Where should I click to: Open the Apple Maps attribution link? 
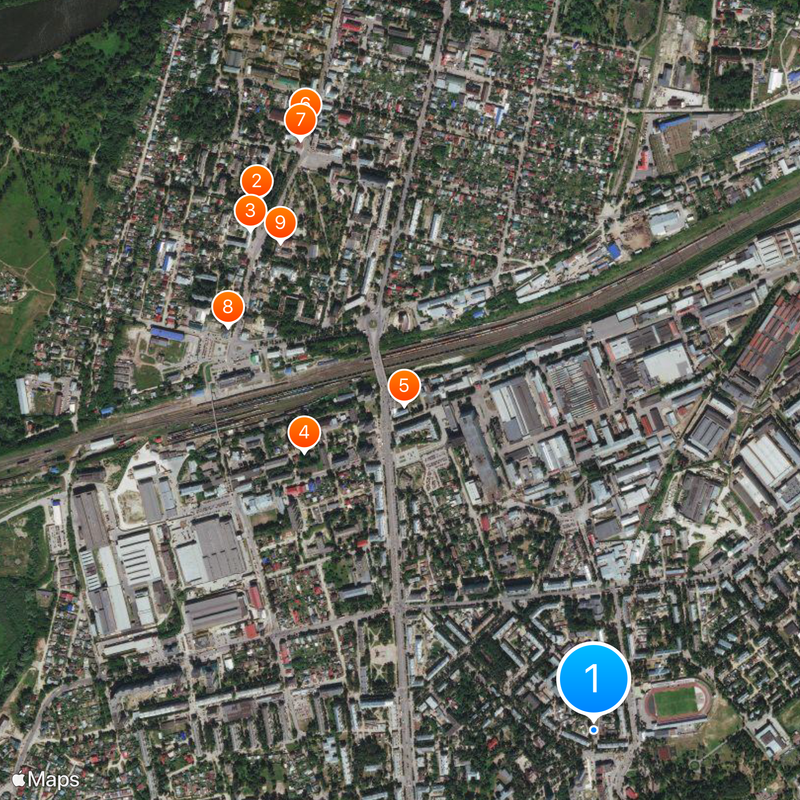46,778
